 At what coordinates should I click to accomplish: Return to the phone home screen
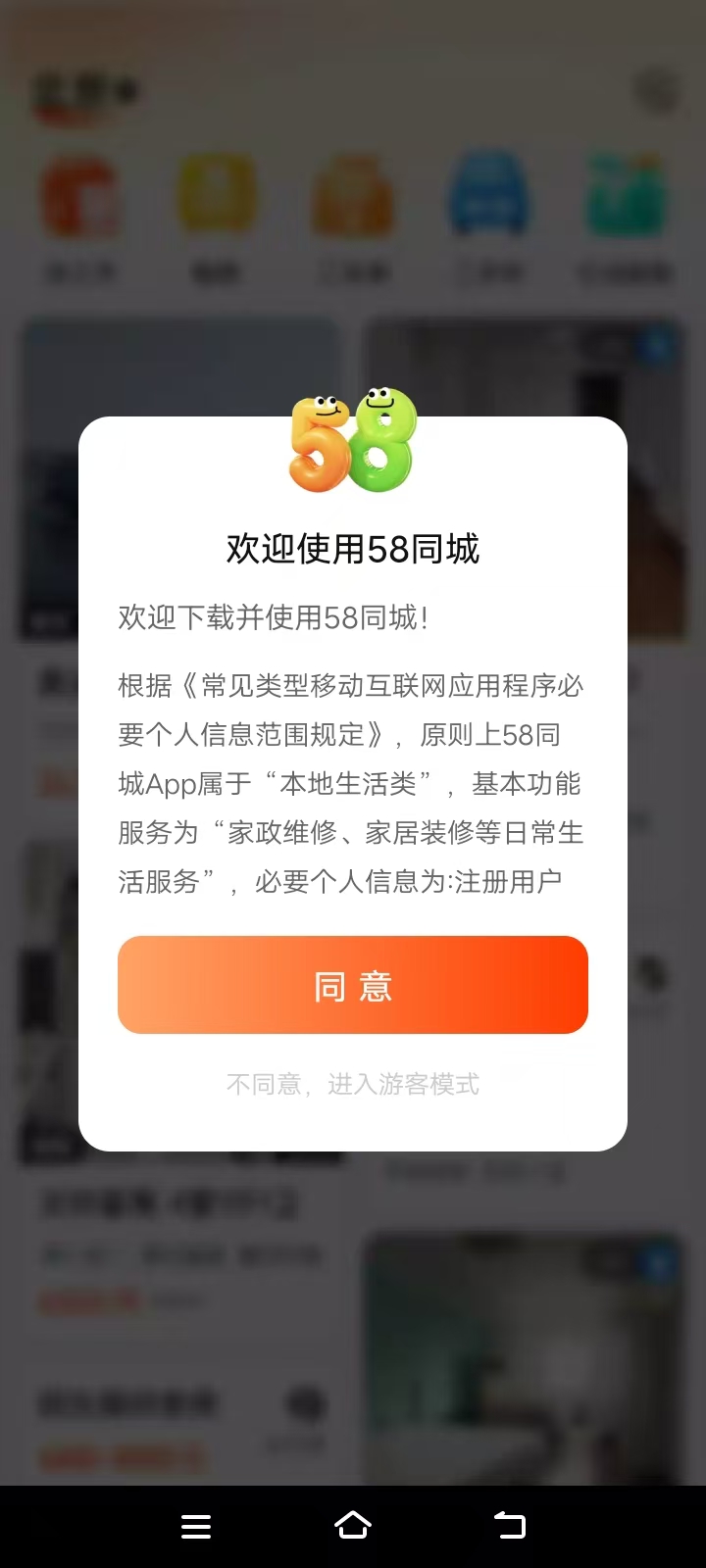pyautogui.click(x=353, y=1526)
